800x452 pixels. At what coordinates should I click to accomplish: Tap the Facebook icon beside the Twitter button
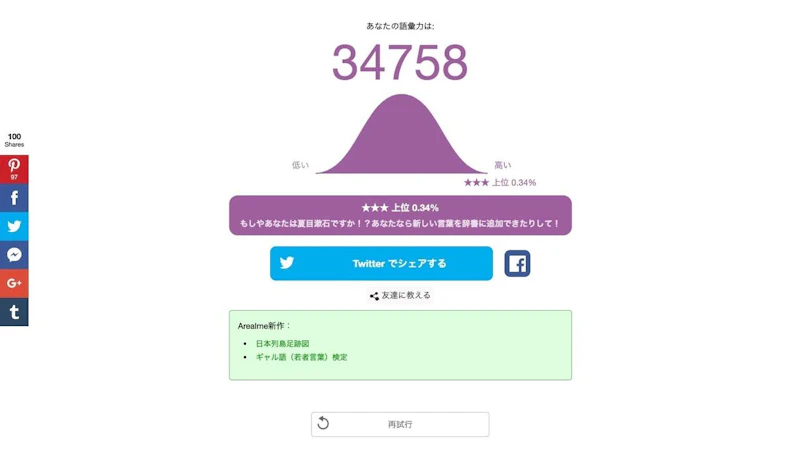[517, 263]
